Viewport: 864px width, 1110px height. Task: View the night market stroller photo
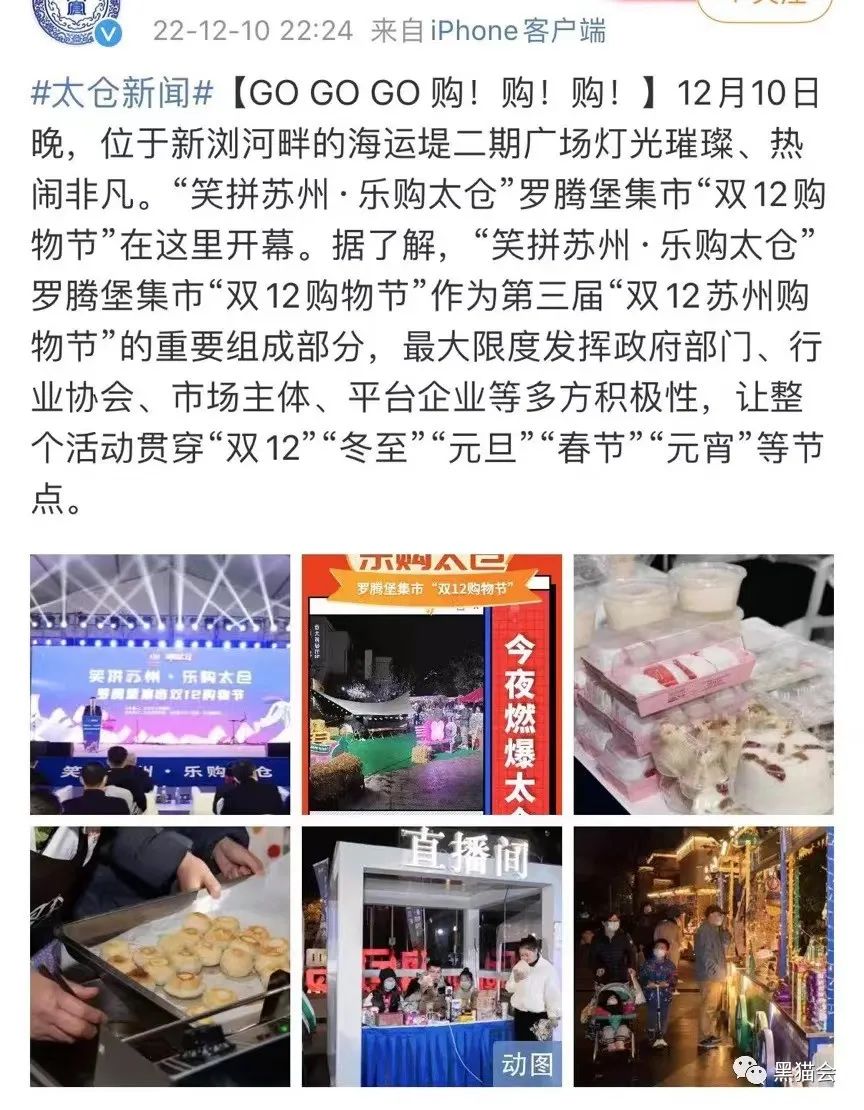coord(703,956)
